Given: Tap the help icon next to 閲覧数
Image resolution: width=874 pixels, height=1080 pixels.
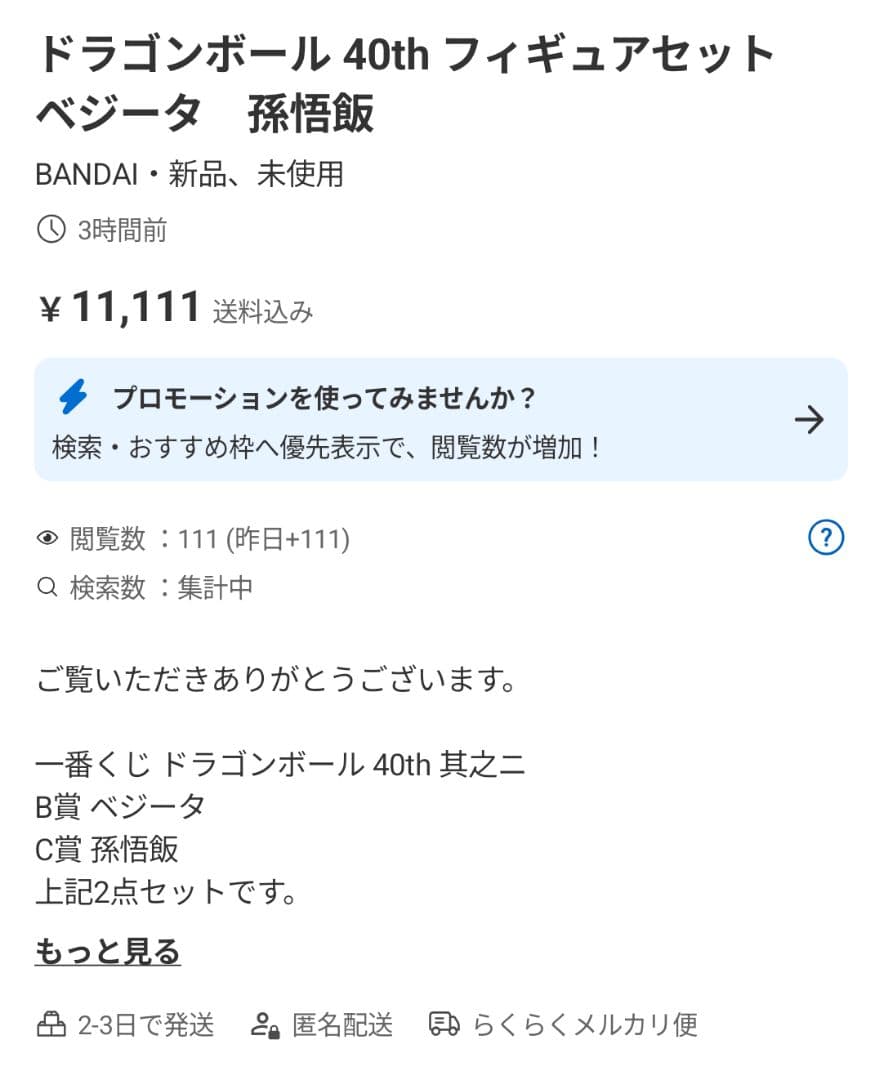Looking at the screenshot, I should [825, 538].
